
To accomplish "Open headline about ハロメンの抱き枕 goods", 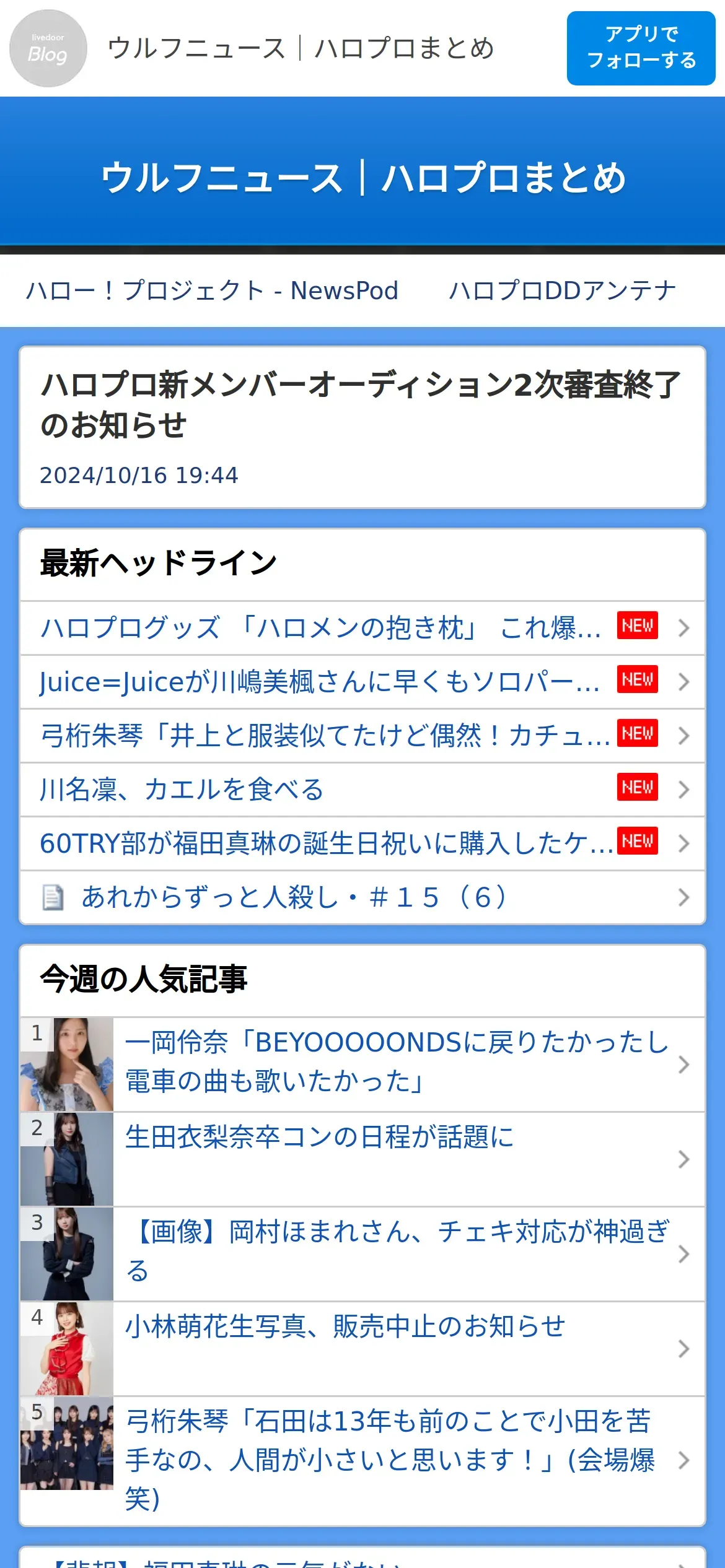I will (362, 628).
